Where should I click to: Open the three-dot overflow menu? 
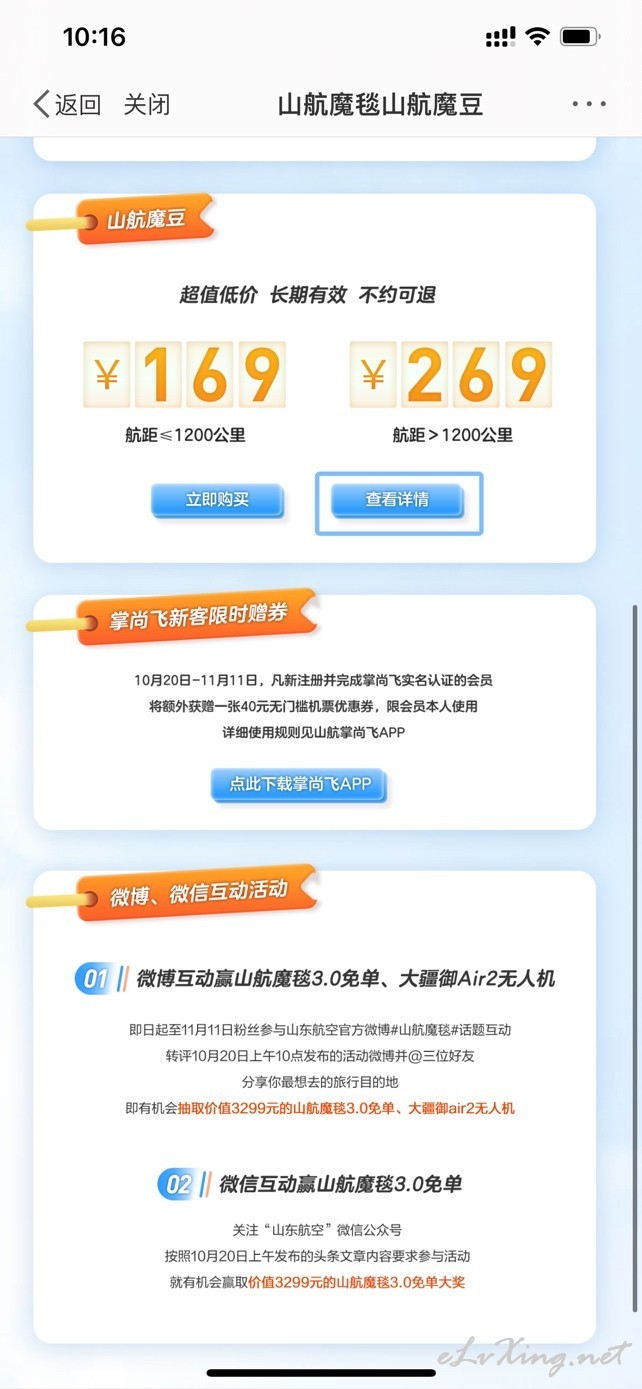[x=589, y=104]
